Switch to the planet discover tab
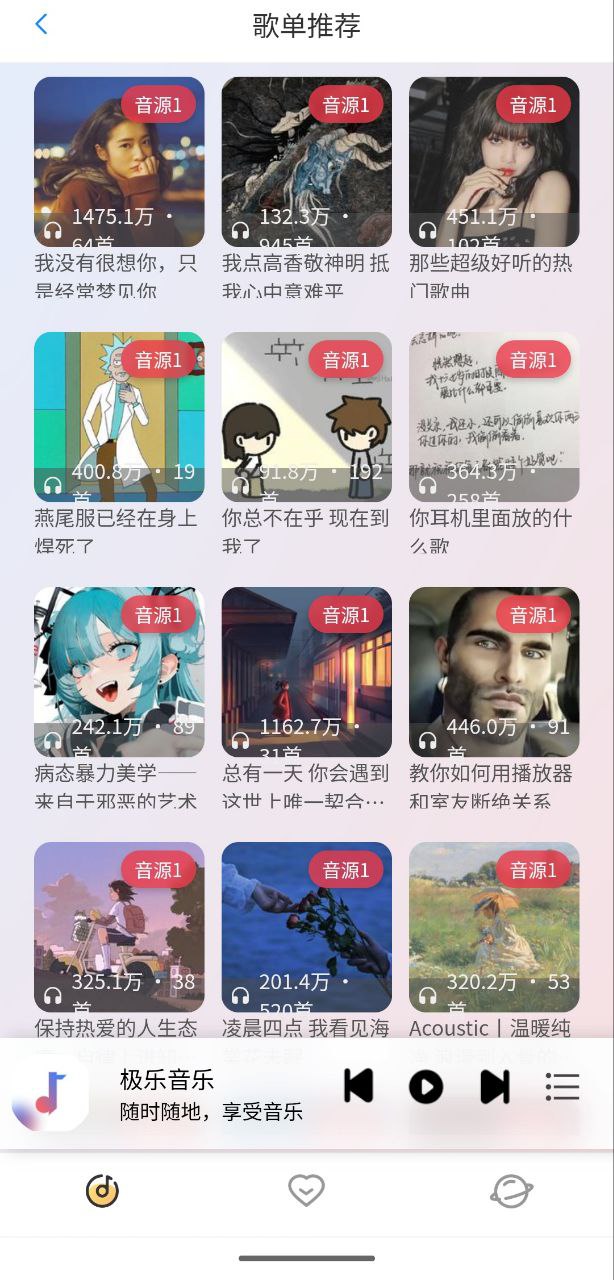This screenshot has width=614, height=1280. pyautogui.click(x=511, y=1190)
